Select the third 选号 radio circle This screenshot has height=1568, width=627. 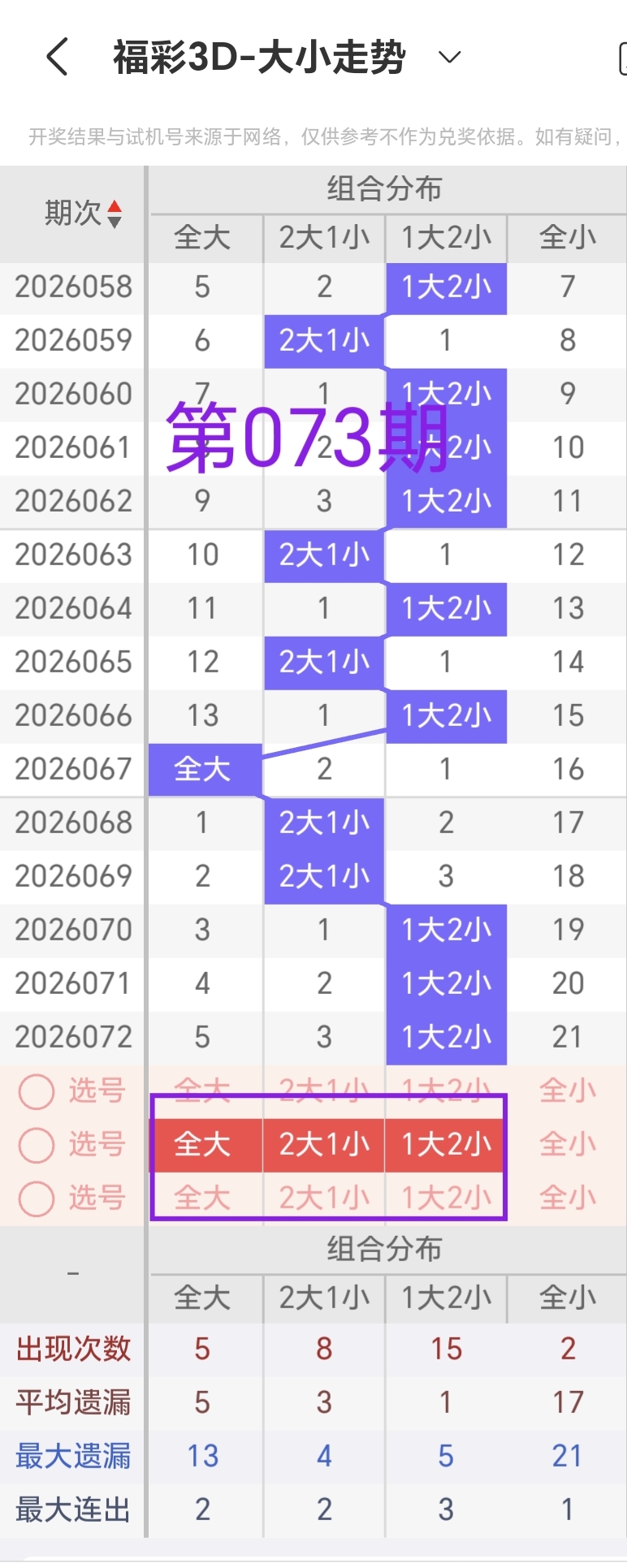36,1198
